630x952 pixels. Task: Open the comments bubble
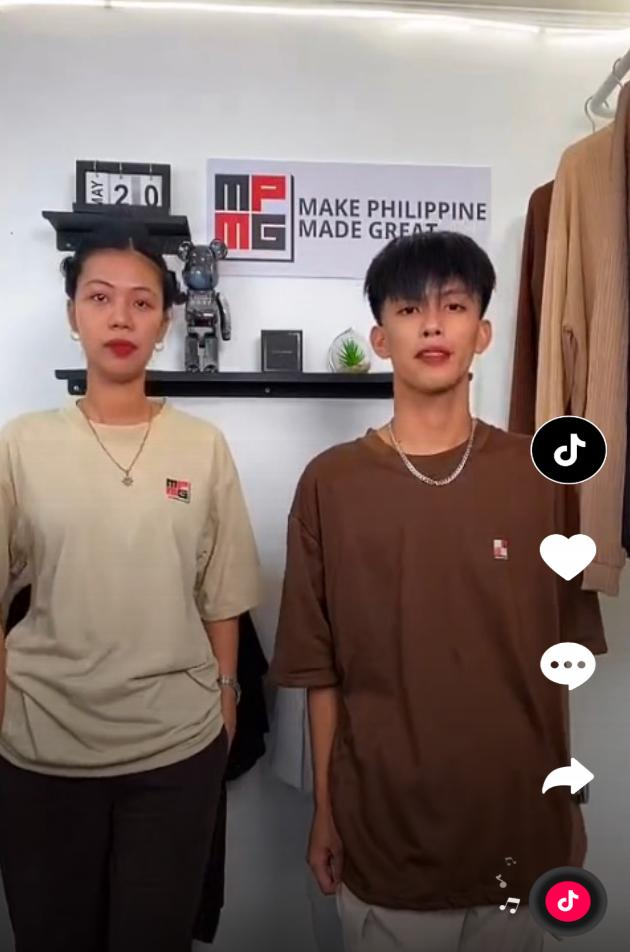pyautogui.click(x=567, y=665)
